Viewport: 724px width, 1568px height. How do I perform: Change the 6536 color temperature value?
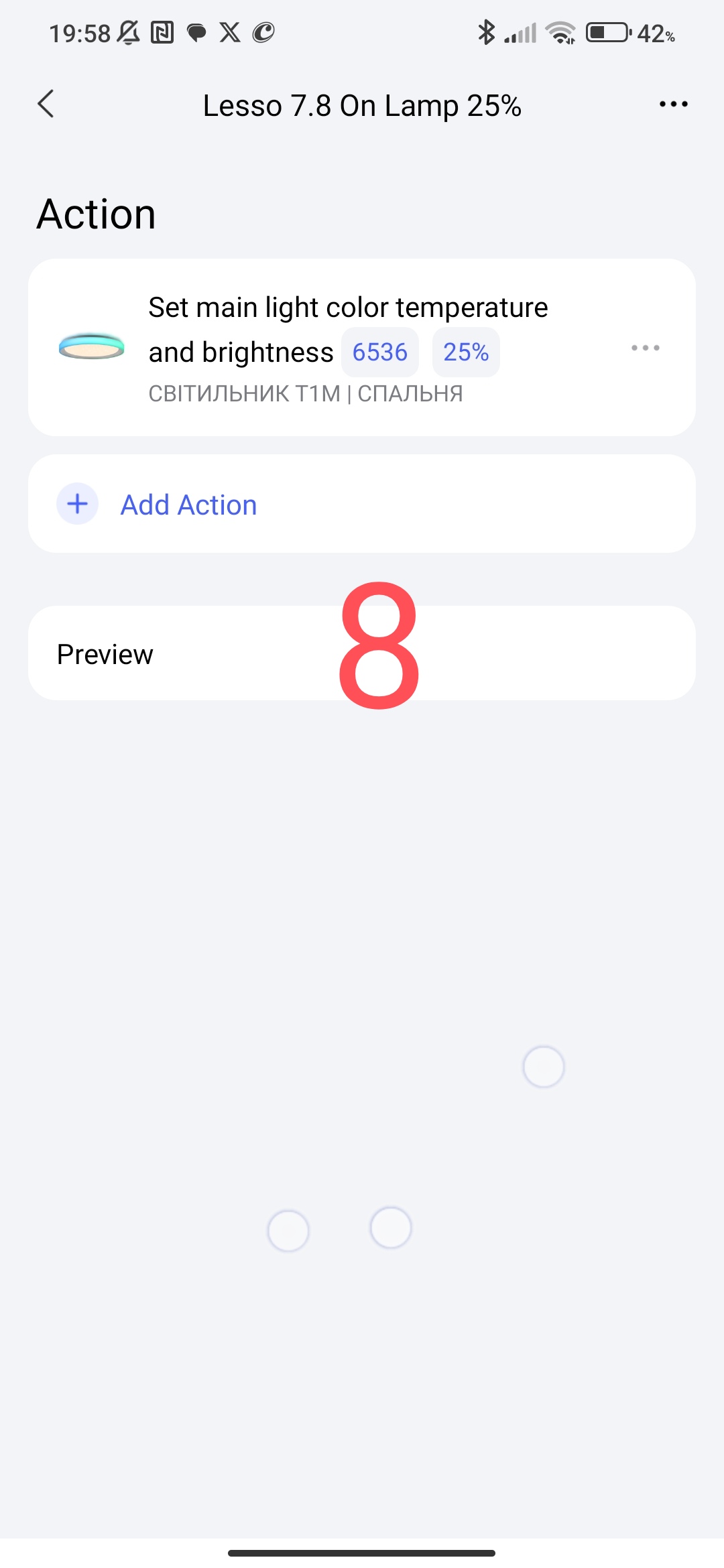point(379,352)
